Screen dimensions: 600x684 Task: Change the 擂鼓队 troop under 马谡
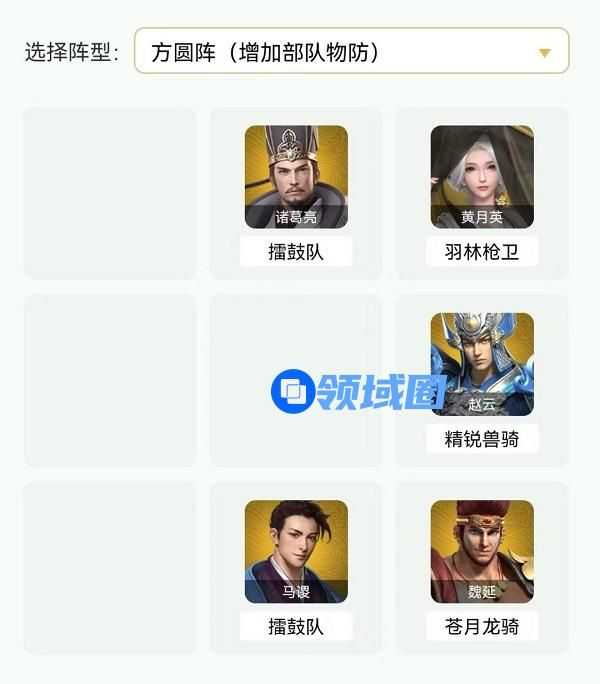click(296, 626)
